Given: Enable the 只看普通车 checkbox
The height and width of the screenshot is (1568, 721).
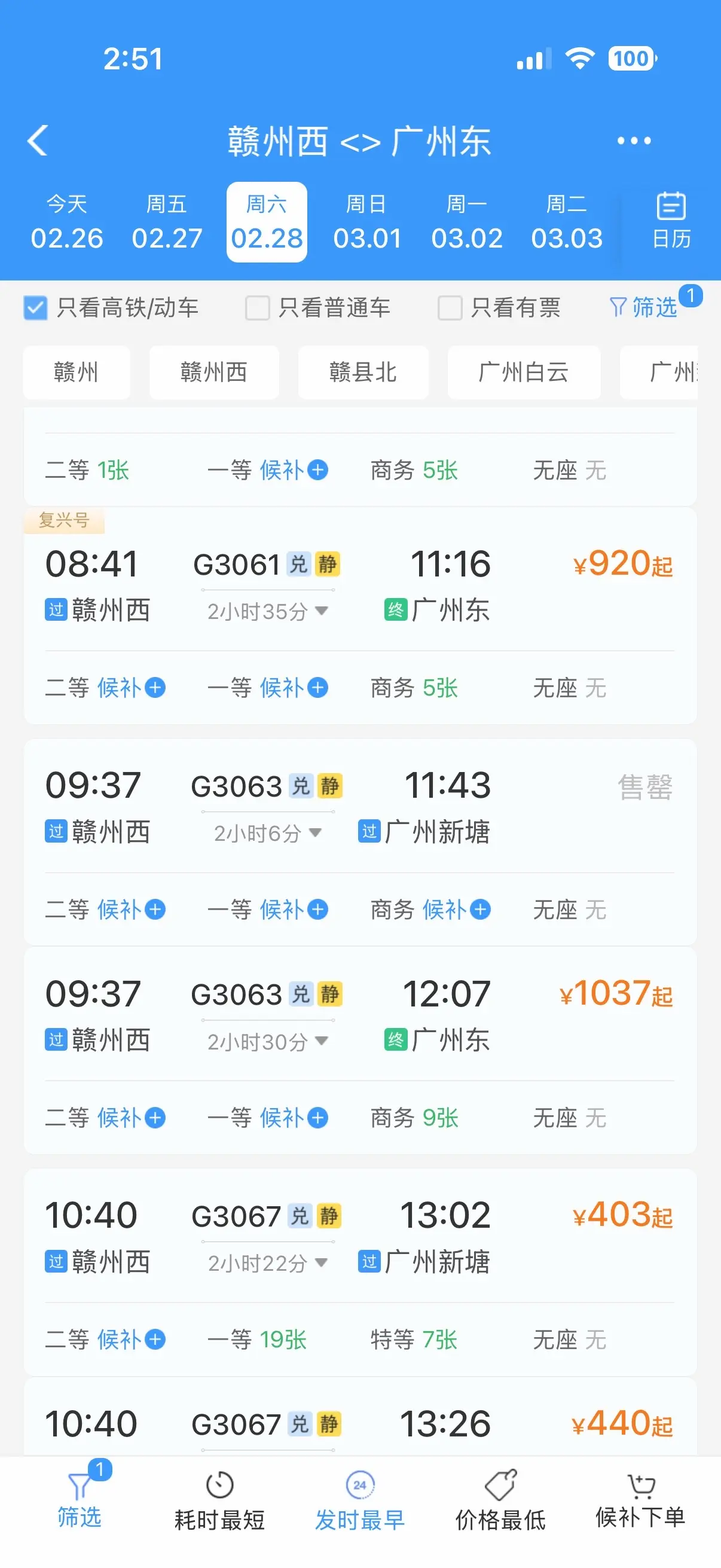Looking at the screenshot, I should pyautogui.click(x=258, y=308).
